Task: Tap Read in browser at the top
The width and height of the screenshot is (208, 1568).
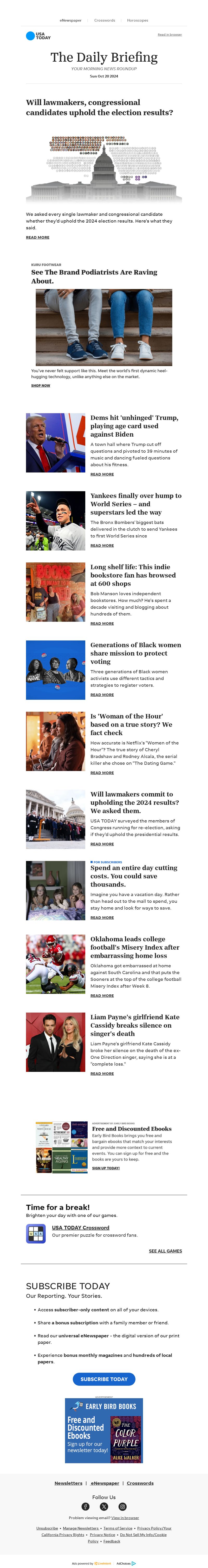Action: pyautogui.click(x=170, y=35)
